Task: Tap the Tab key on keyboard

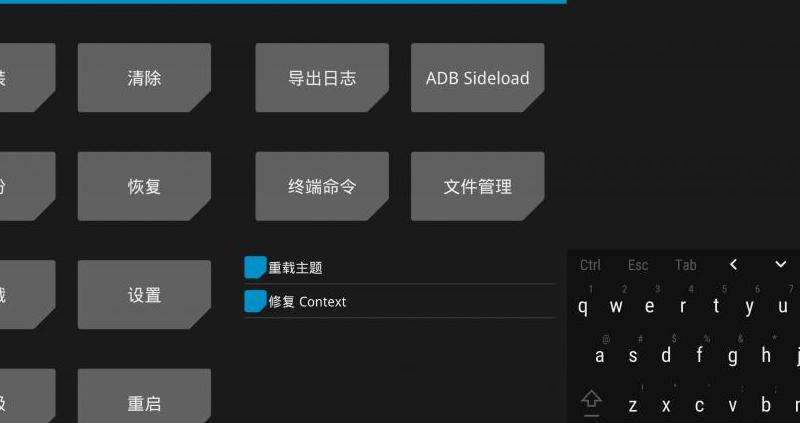Action: 685,265
